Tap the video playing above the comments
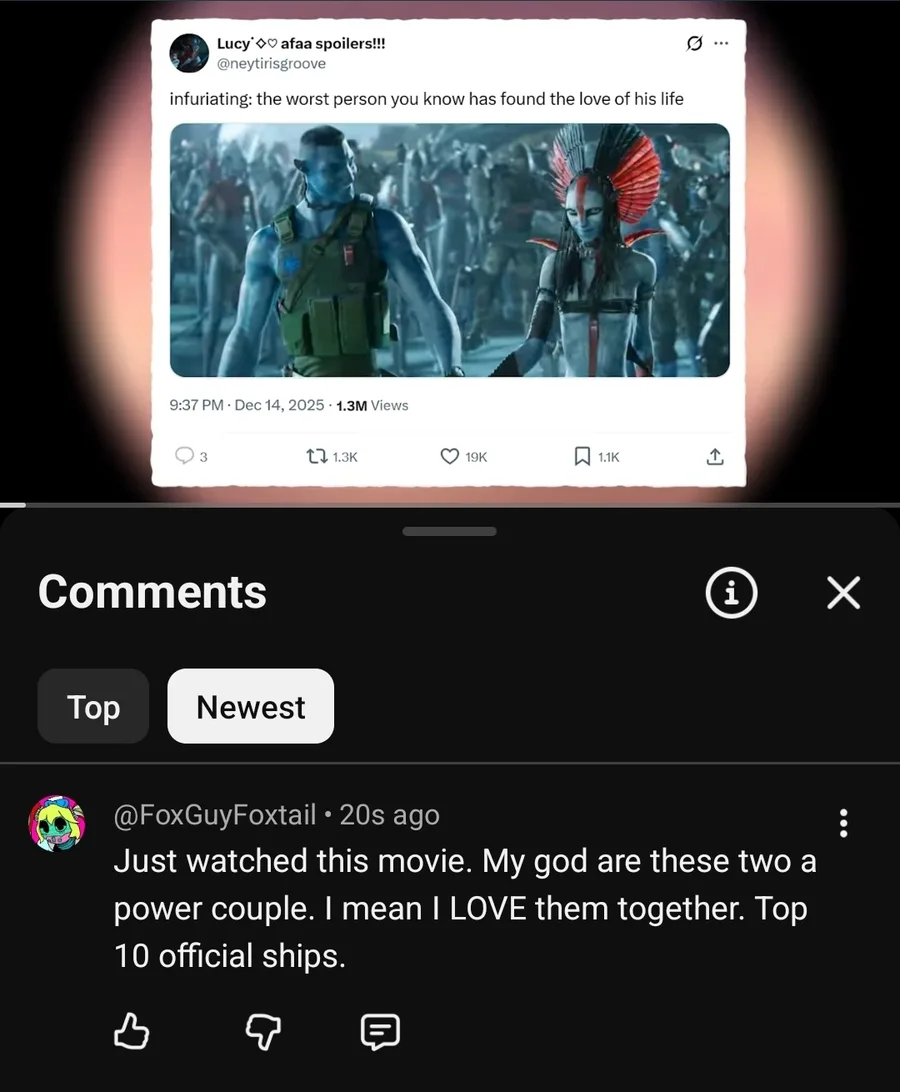Screen dimensions: 900x1092 coord(449,250)
